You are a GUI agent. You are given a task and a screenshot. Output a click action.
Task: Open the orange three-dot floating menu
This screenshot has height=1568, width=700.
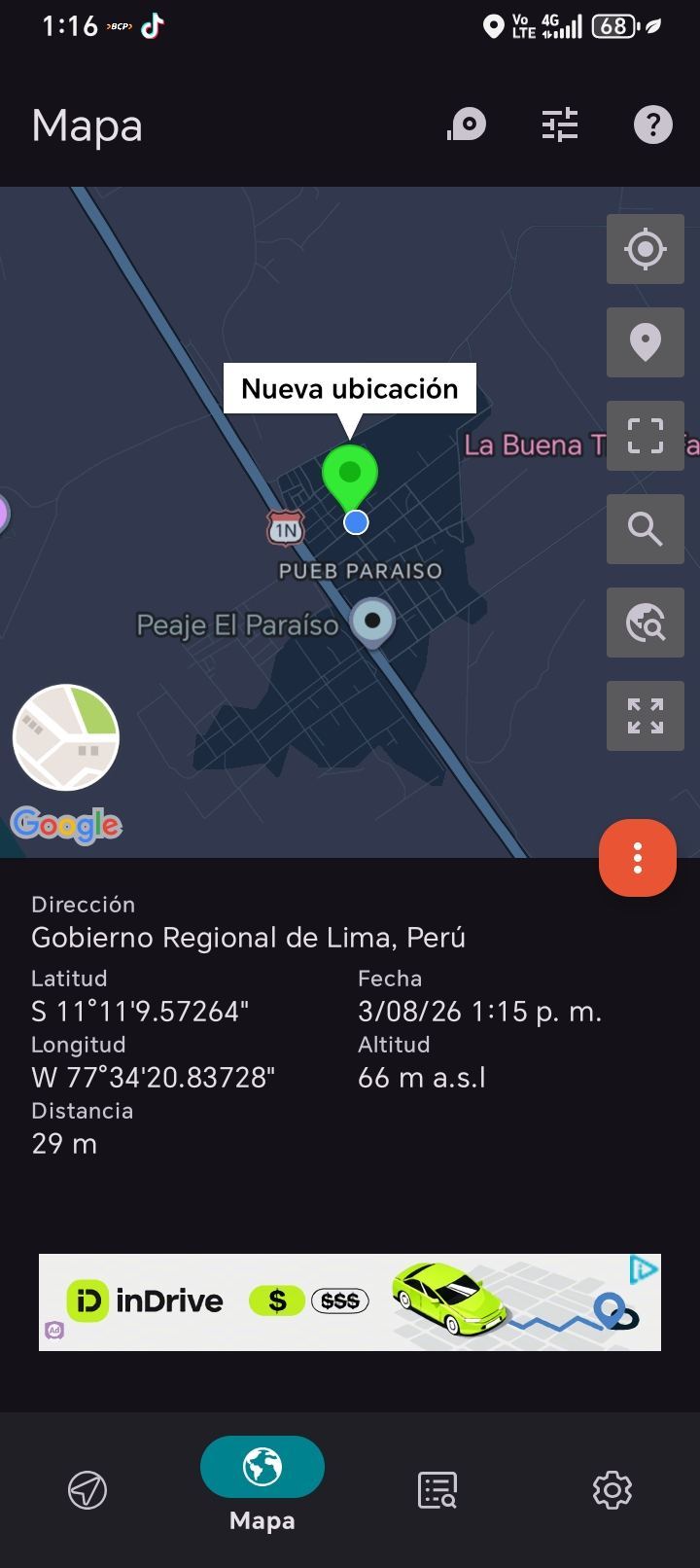[x=638, y=858]
